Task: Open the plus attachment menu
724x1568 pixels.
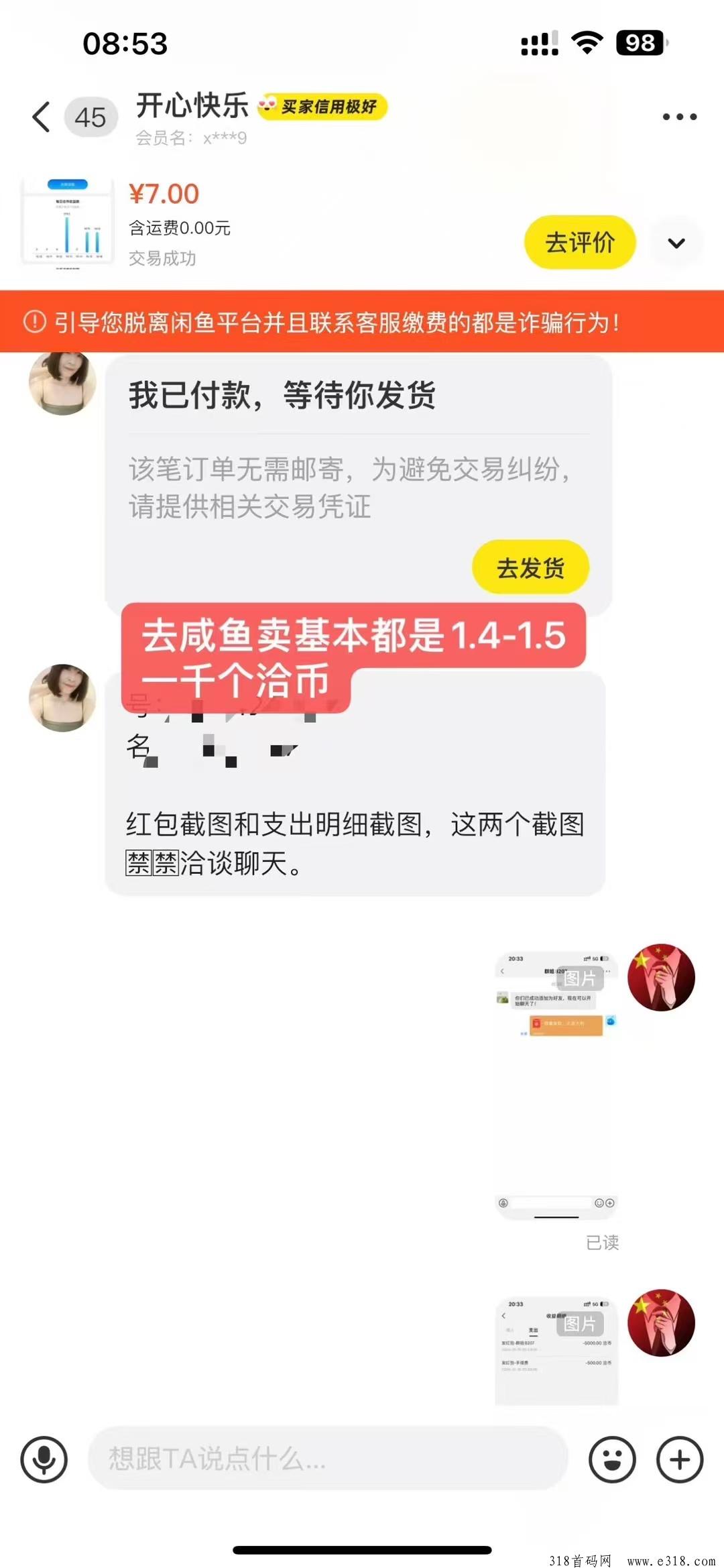Action: (679, 1459)
